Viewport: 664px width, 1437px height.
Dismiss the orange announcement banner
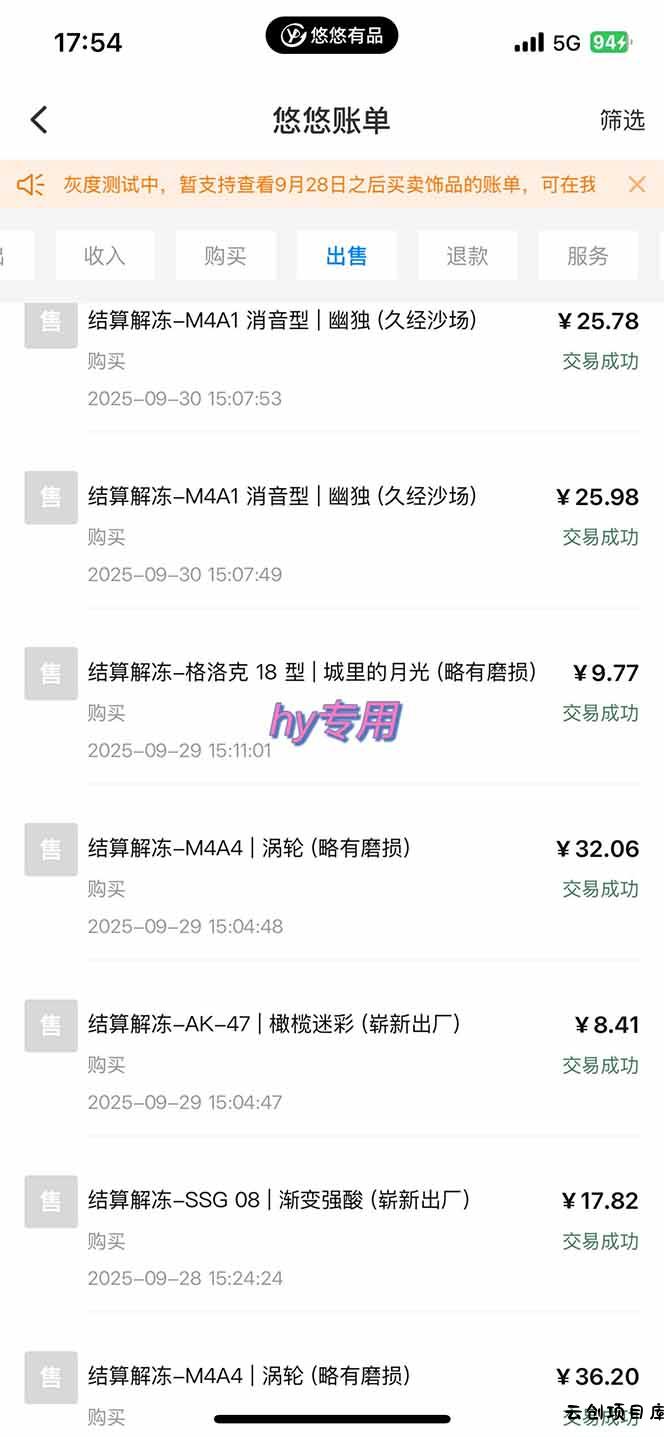[637, 184]
